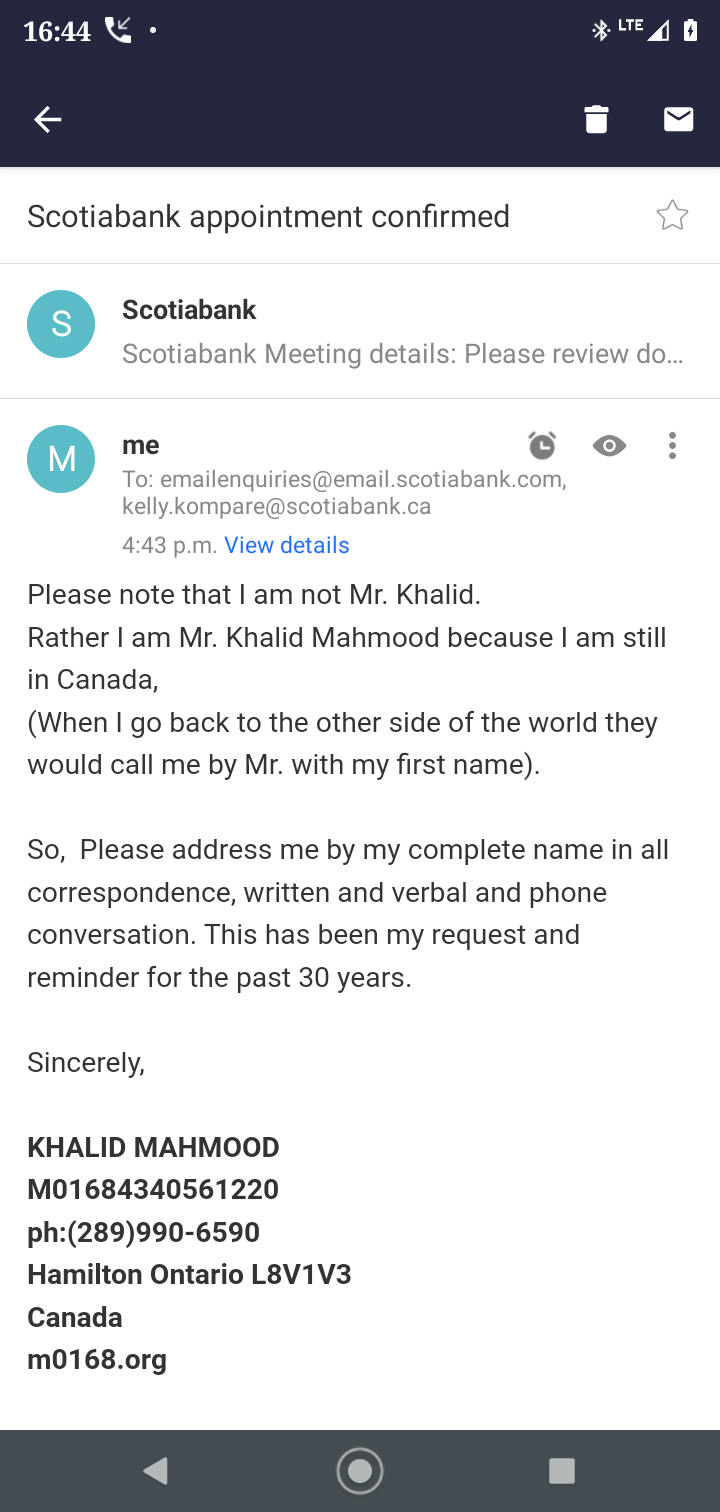Mark the conversation as unread
Image resolution: width=720 pixels, height=1512 pixels.
678,120
